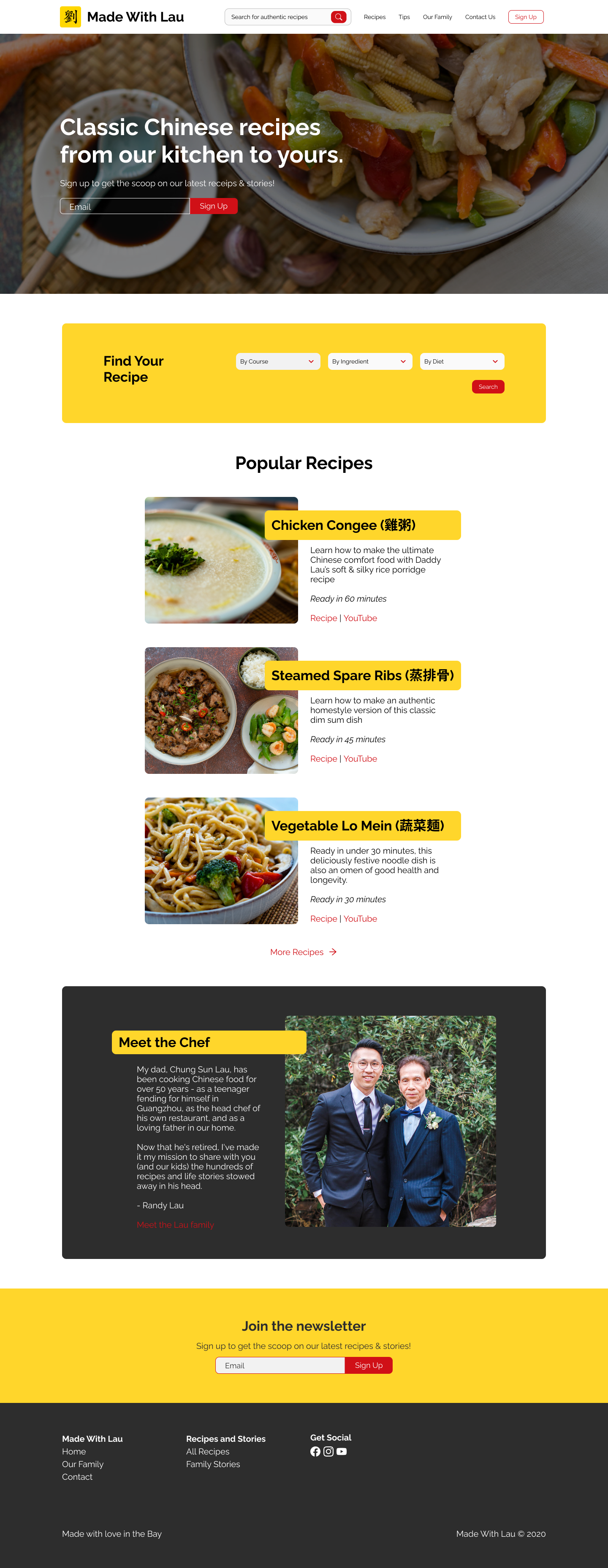Expand the By Ingredient dropdown
Viewport: 608px width, 1568px height.
[369, 361]
